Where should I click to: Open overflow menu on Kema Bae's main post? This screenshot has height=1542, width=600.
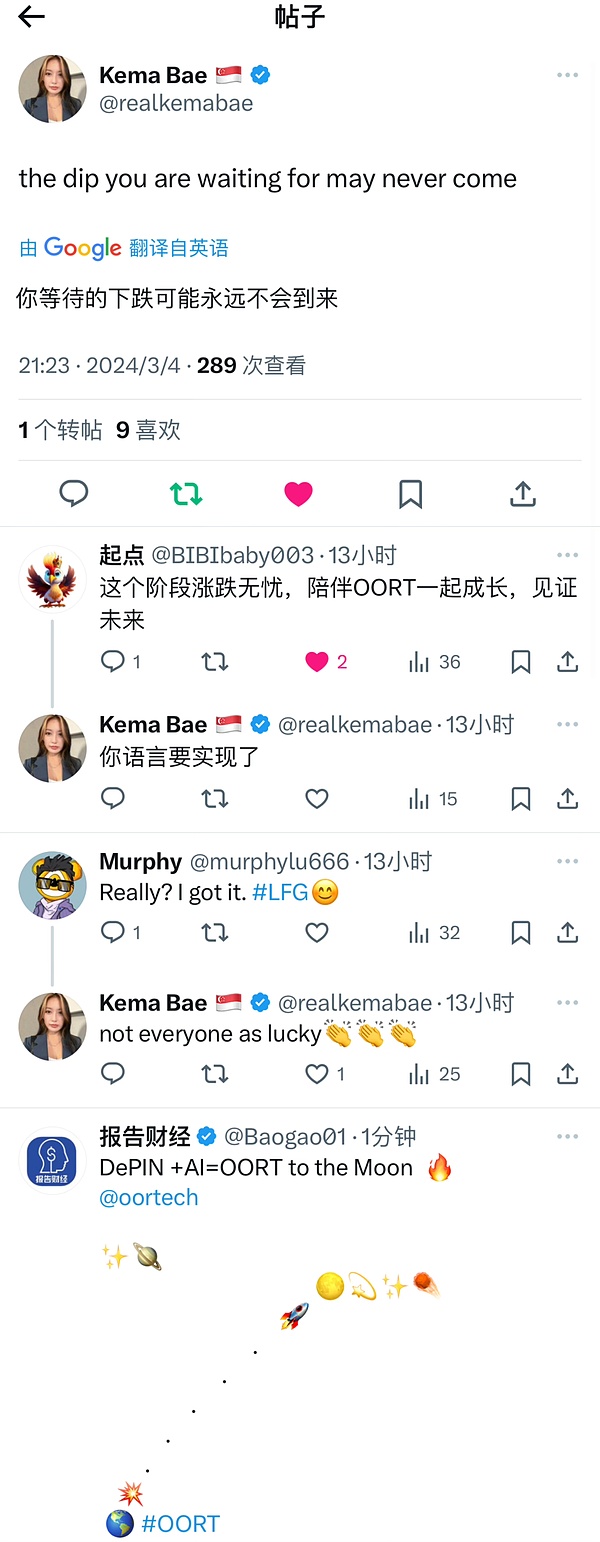click(567, 76)
